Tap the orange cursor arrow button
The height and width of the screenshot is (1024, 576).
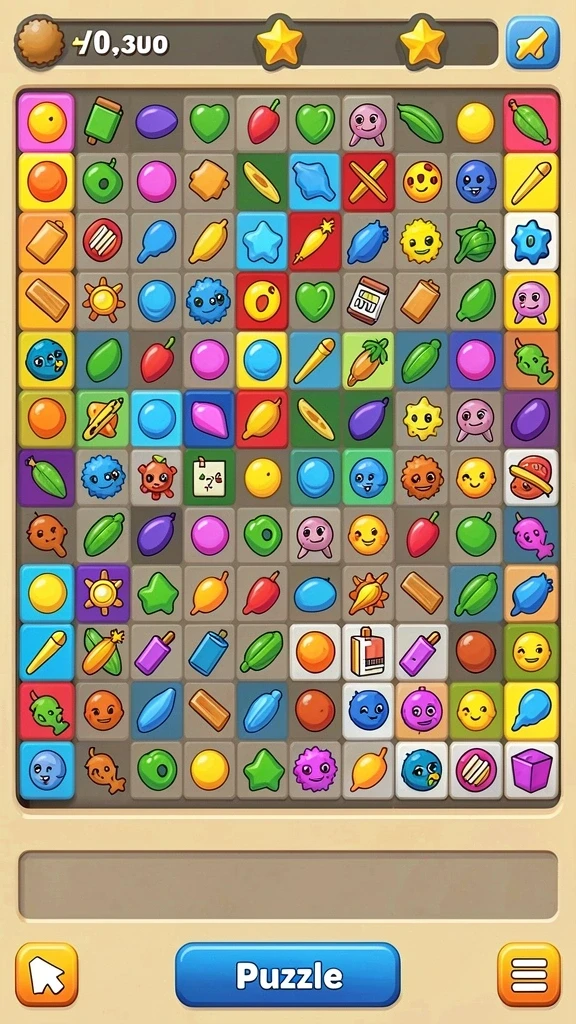tap(47, 974)
